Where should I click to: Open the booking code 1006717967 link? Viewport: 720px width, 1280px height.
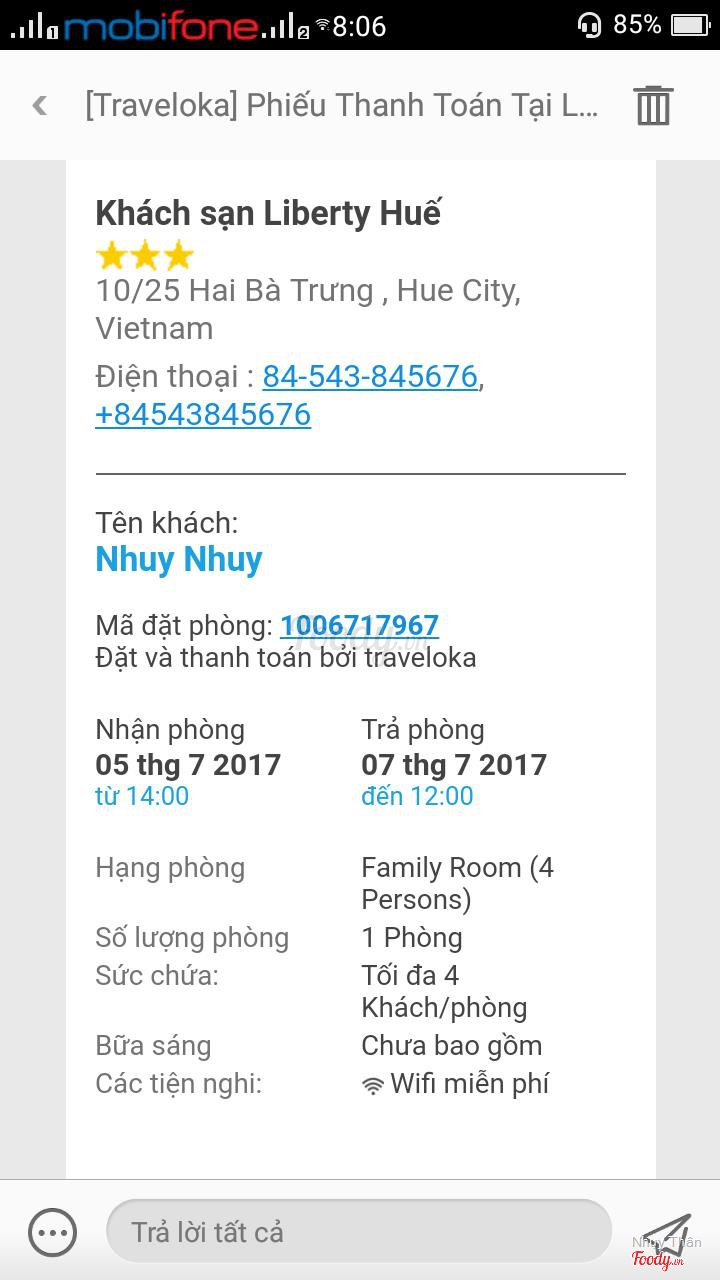click(x=359, y=626)
